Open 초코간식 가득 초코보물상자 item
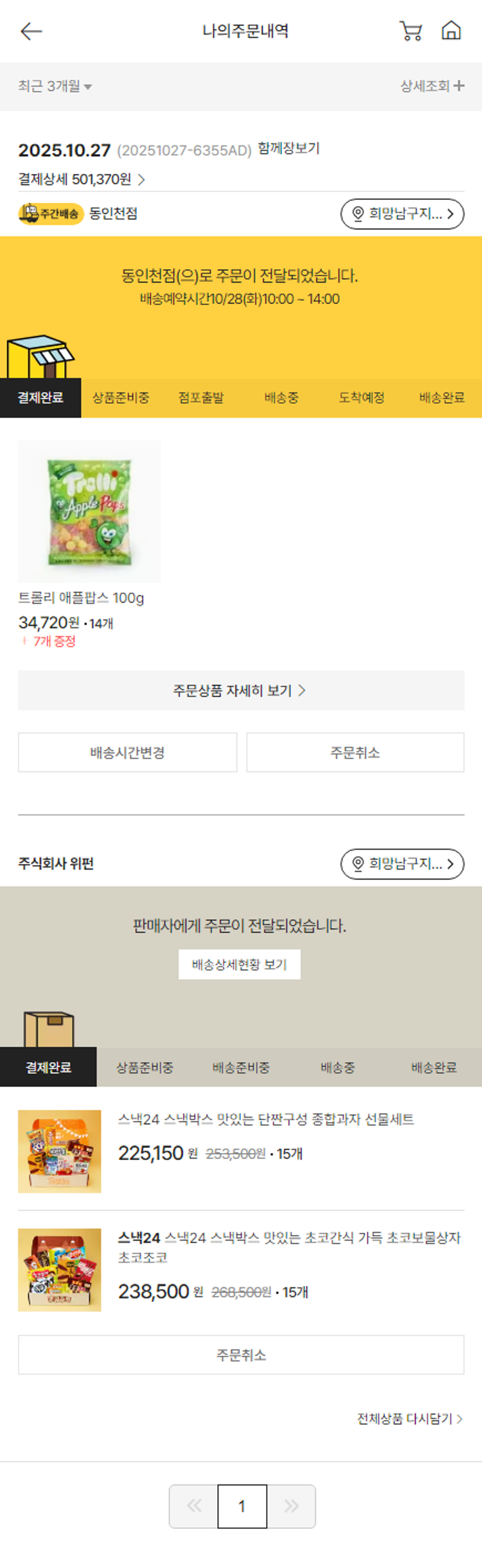Screen dimensions: 482x1568 click(289, 1238)
